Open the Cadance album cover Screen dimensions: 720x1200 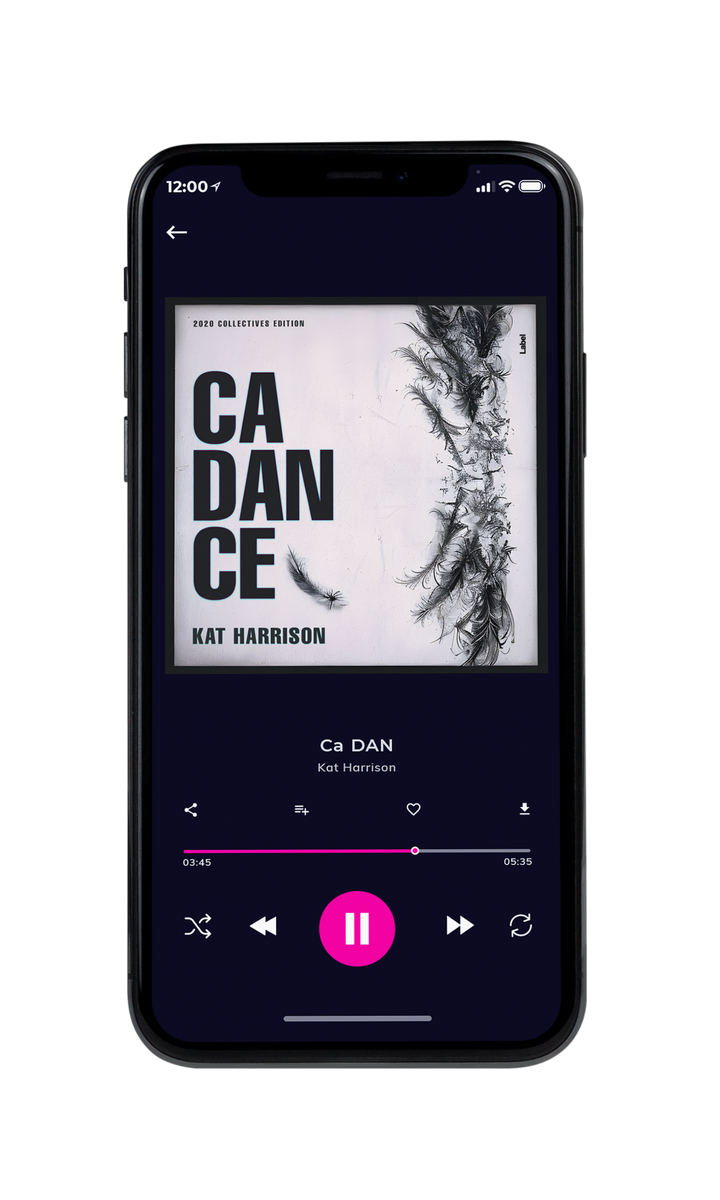click(356, 485)
